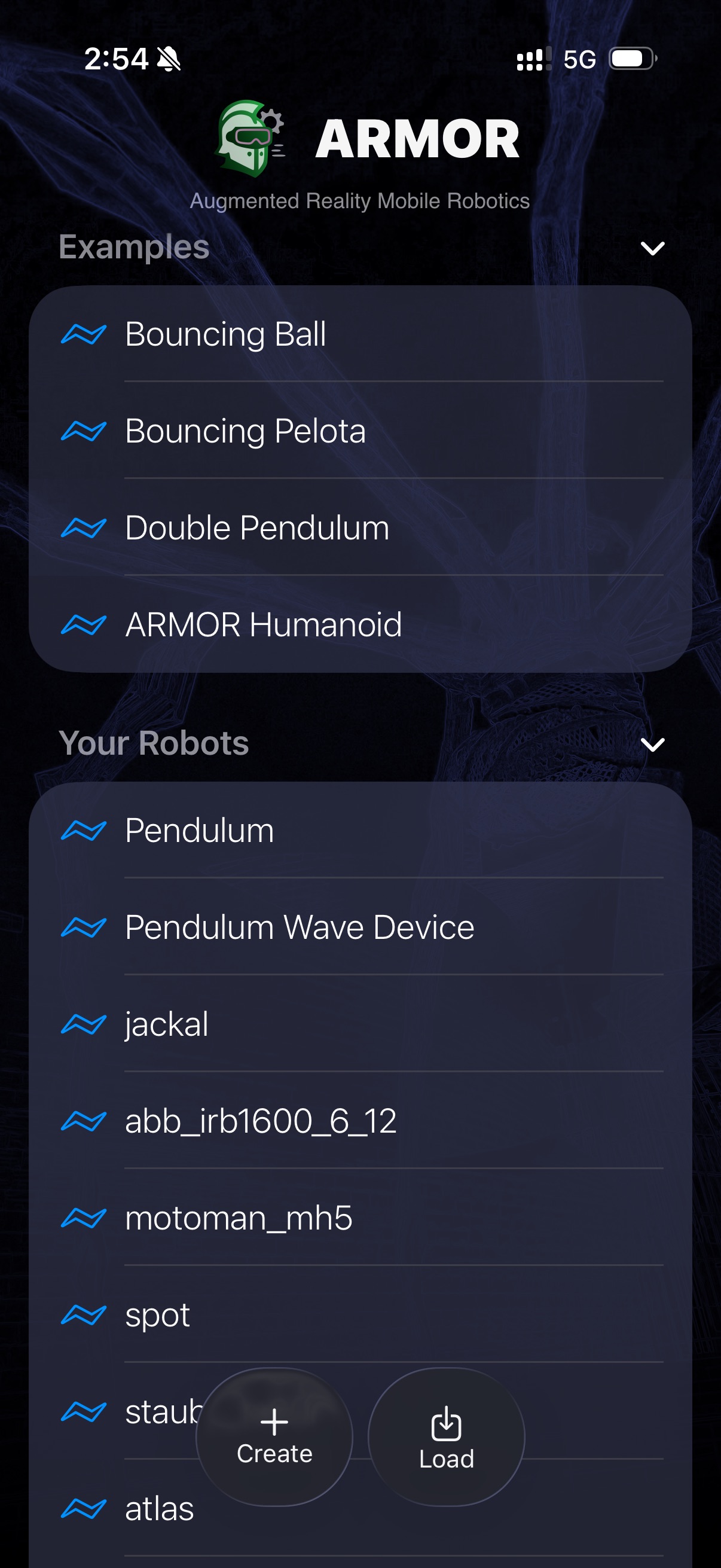Collapse the Examples section
Screen dimensions: 721x1568
coord(652,248)
